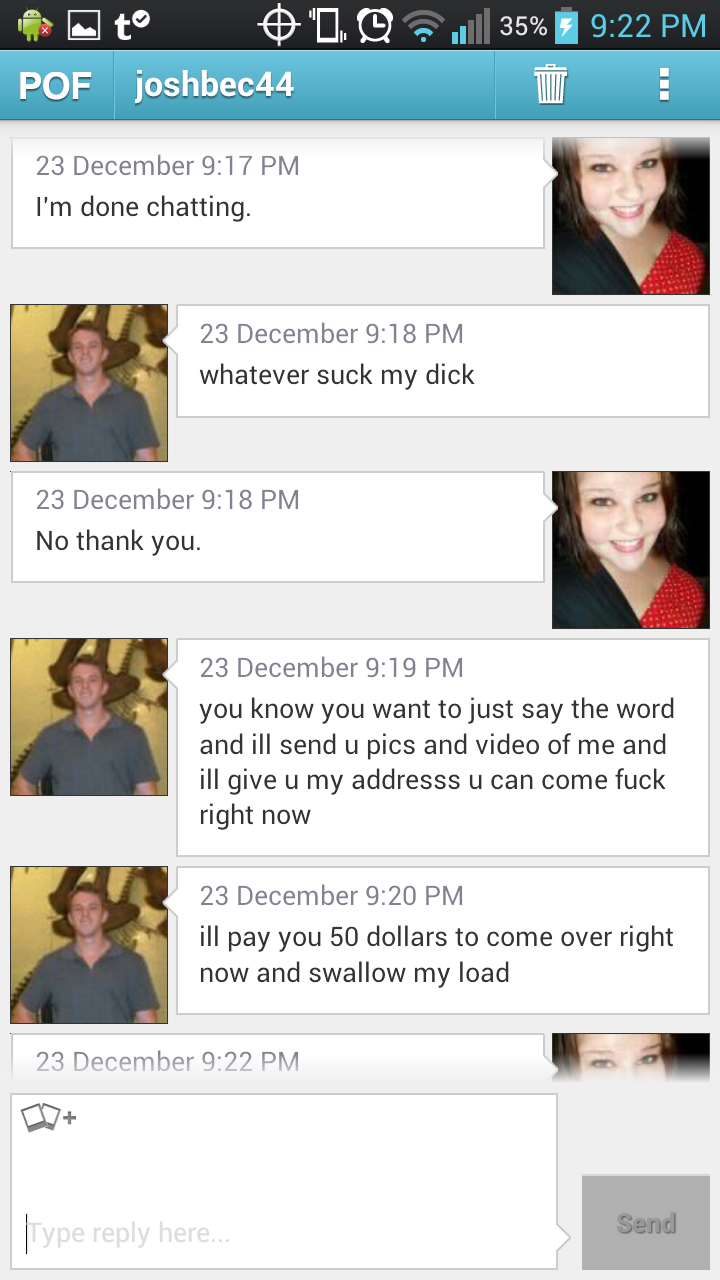Attach a photo to the message
Viewport: 720px width, 1280px height.
pyautogui.click(x=48, y=1118)
